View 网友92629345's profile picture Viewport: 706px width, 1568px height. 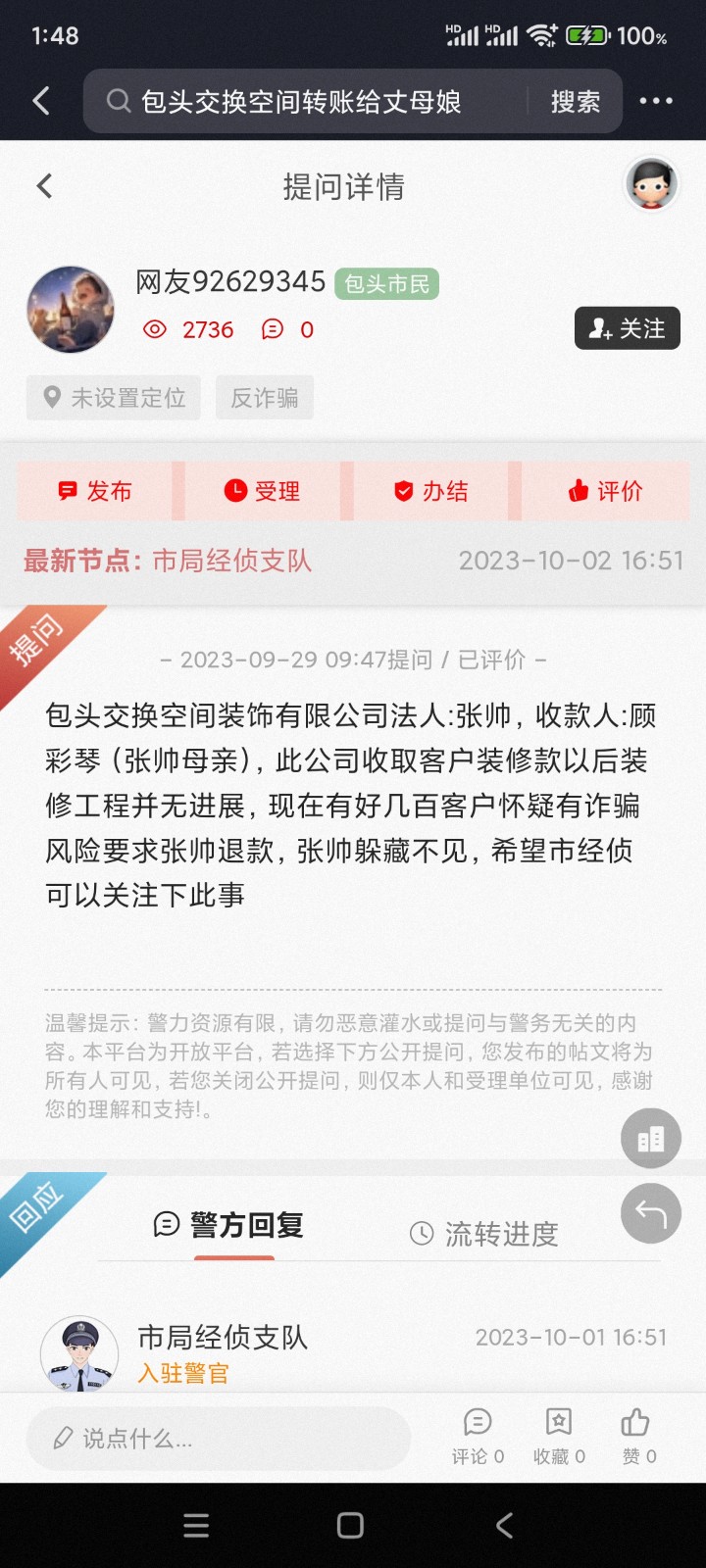coord(71,310)
